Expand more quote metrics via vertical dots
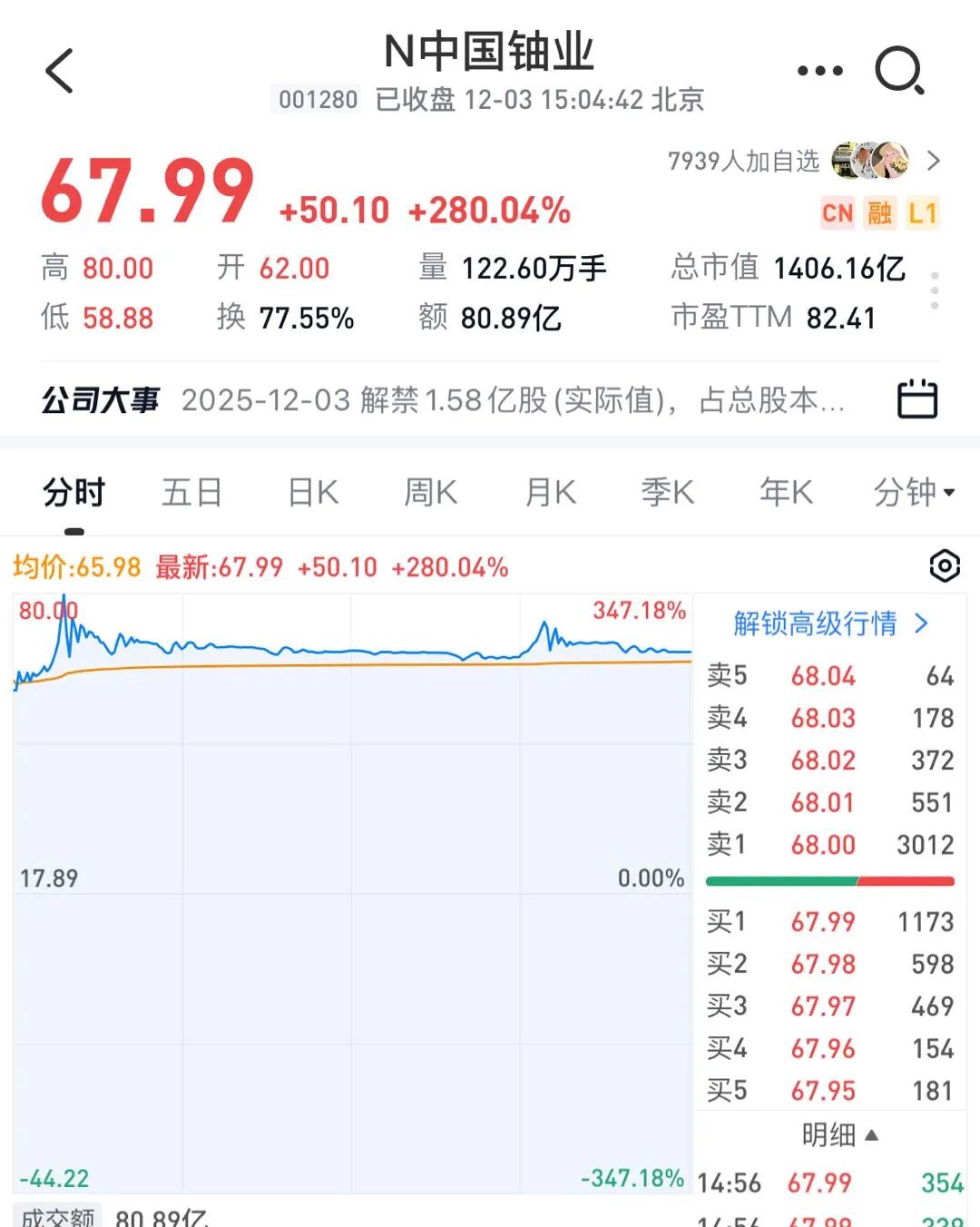The width and height of the screenshot is (980, 1227). (935, 291)
